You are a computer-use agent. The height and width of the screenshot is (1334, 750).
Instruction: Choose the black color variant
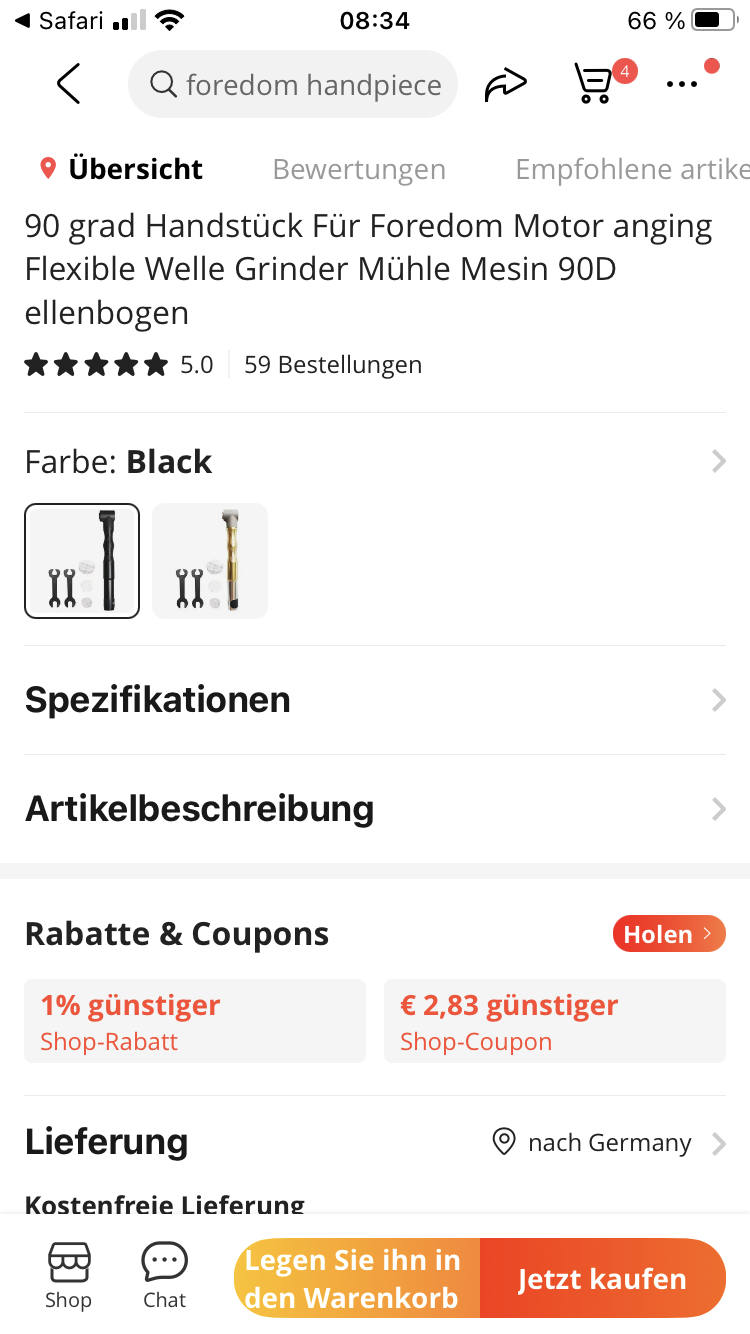82,561
